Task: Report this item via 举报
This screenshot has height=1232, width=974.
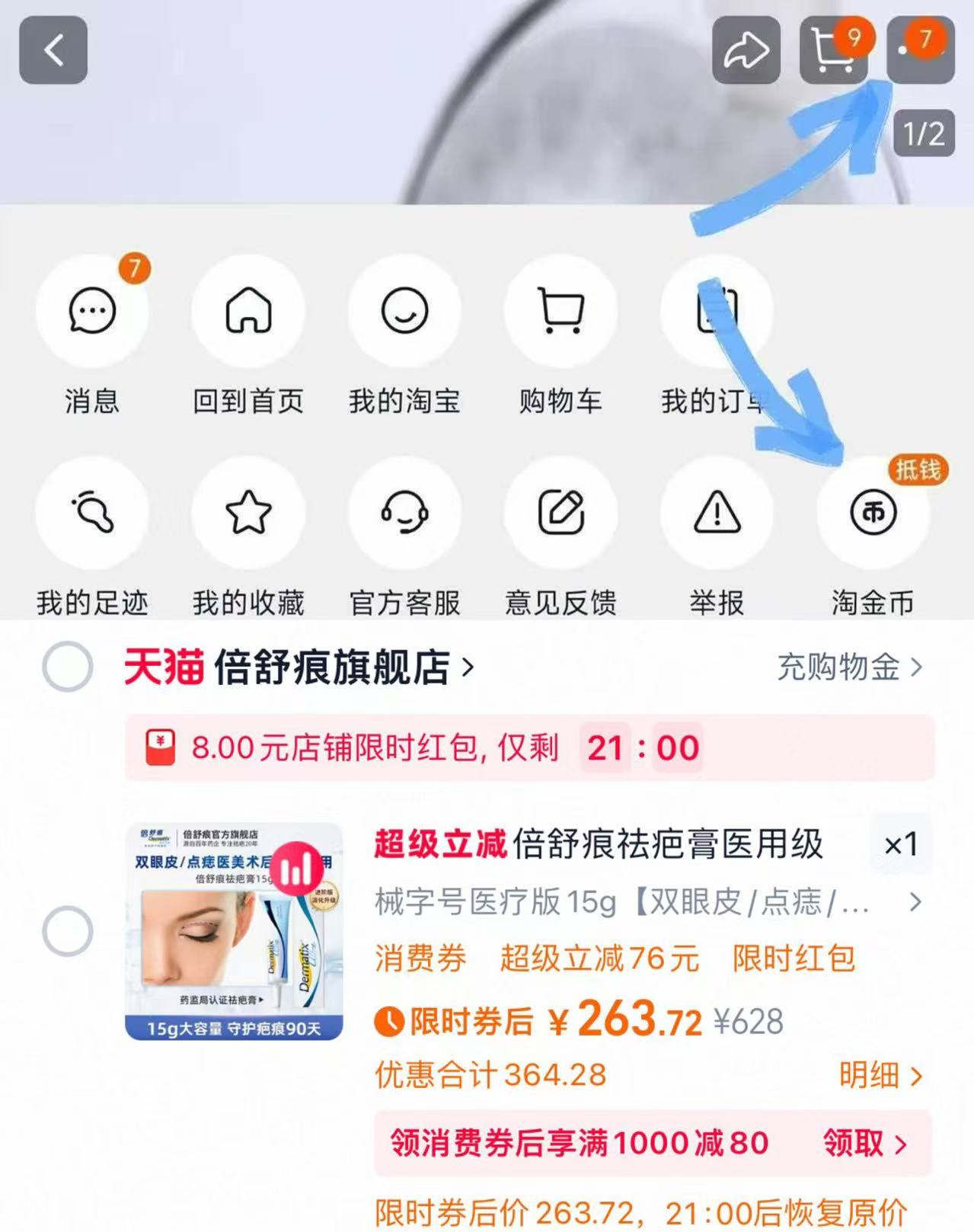Action: coord(717,512)
